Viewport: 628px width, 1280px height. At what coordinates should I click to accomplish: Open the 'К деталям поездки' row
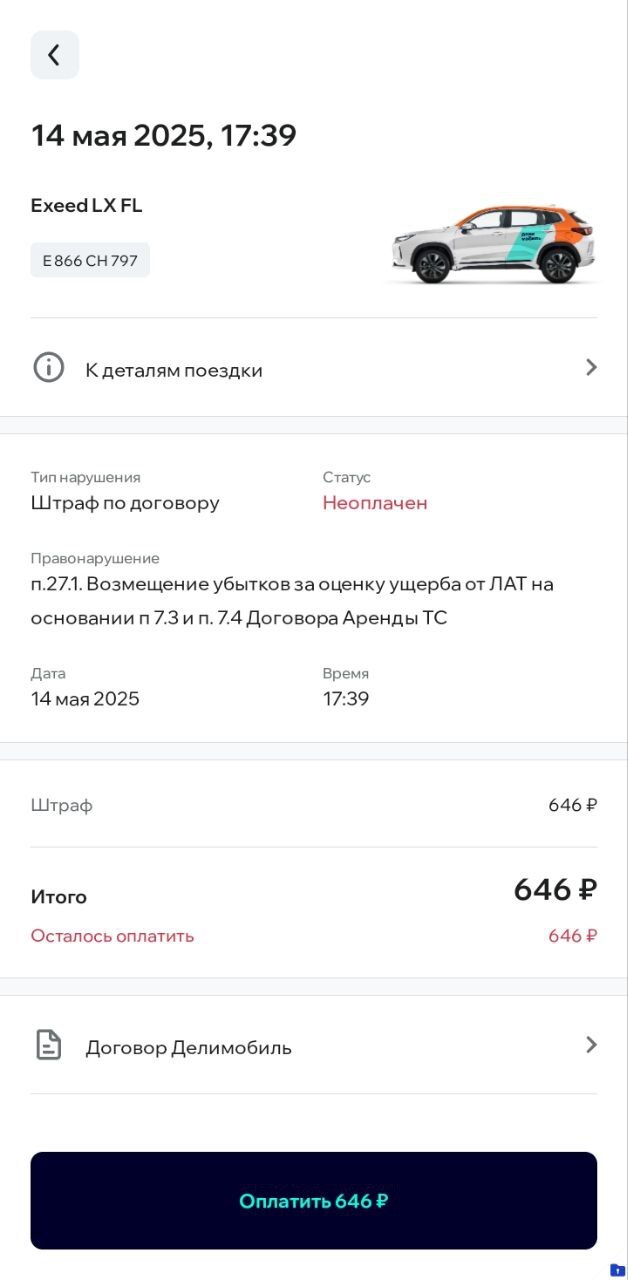click(313, 368)
